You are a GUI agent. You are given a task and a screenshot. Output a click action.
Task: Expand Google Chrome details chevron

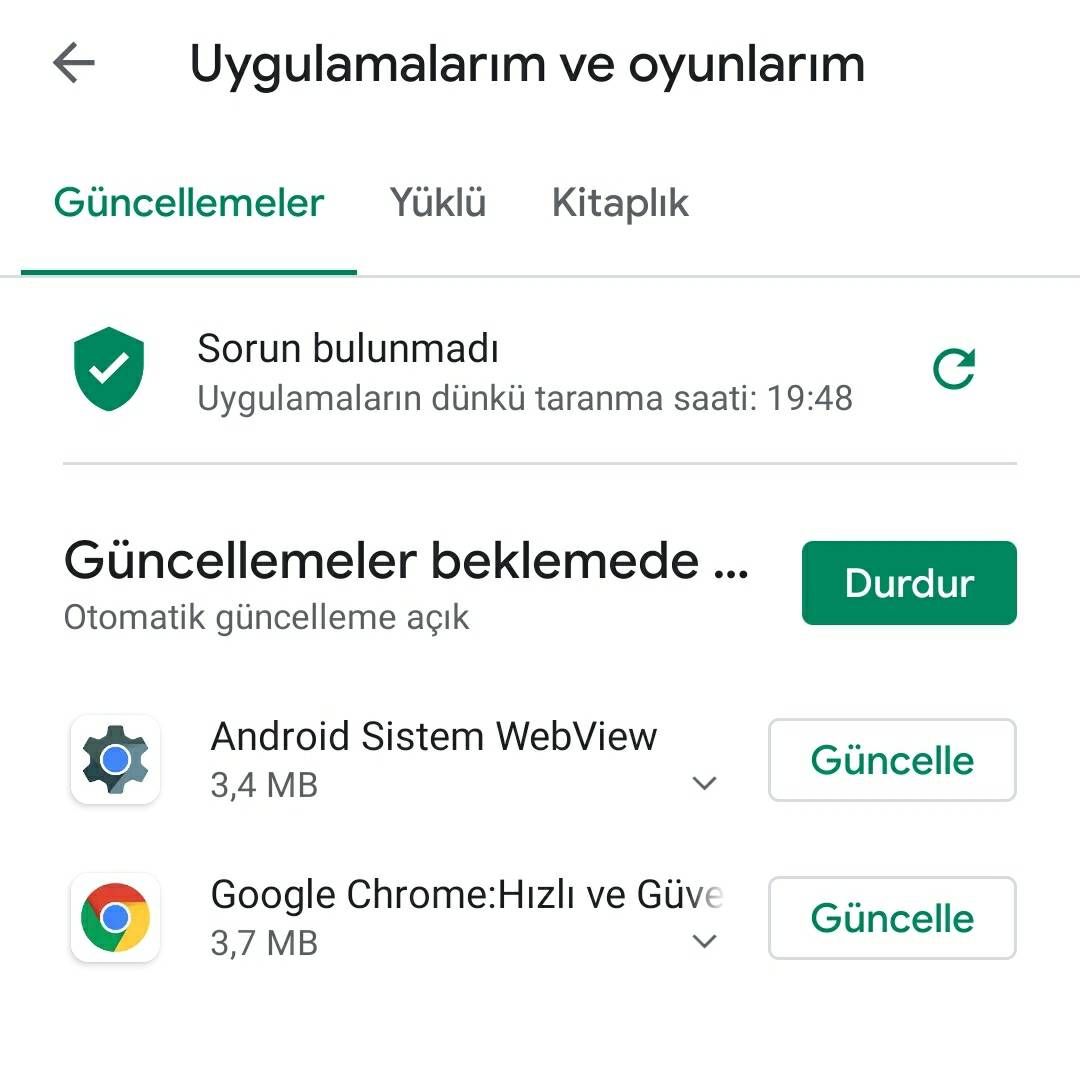point(705,941)
